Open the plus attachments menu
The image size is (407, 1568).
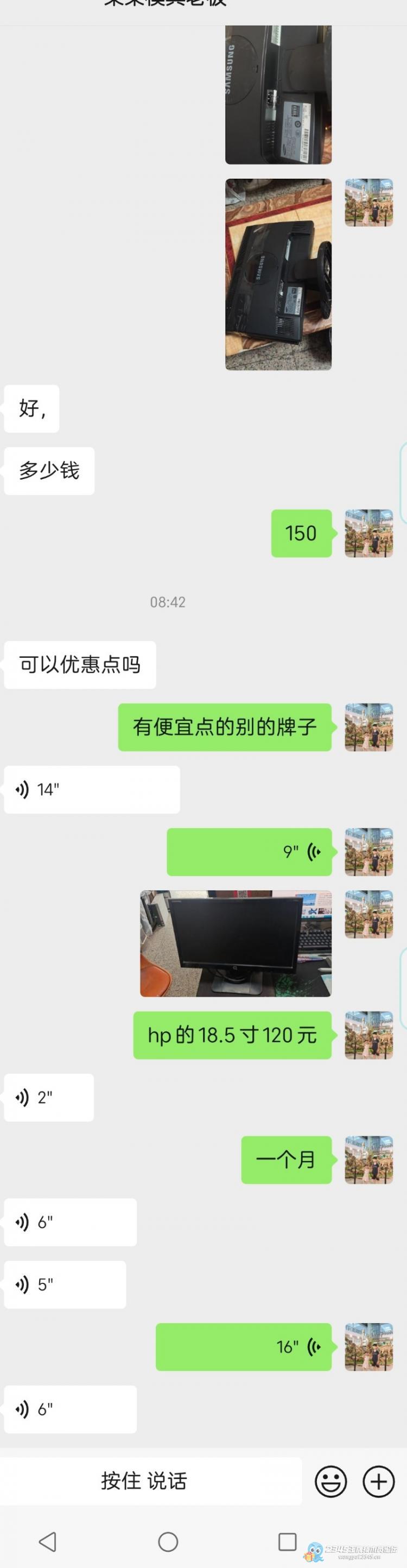pyautogui.click(x=378, y=1481)
